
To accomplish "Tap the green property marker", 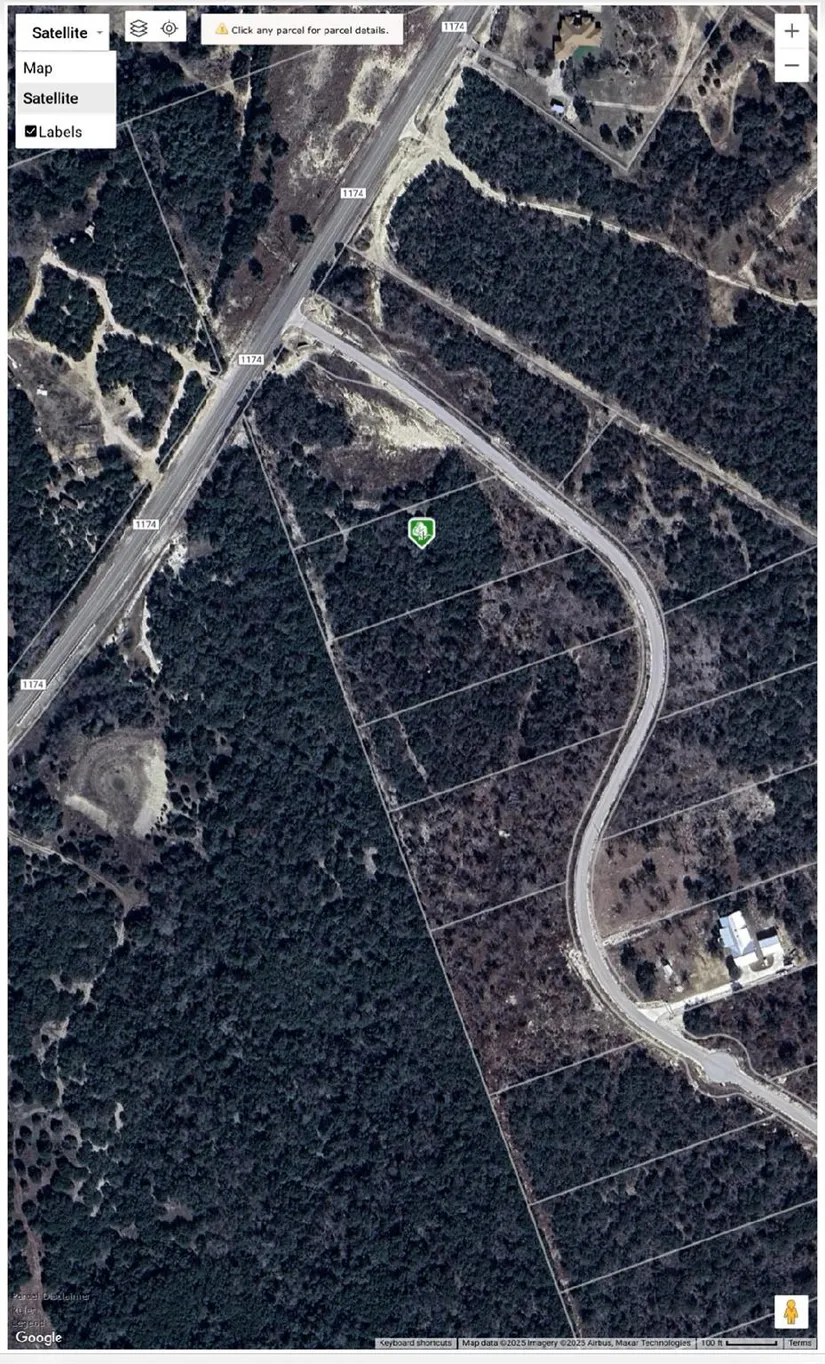I will click(421, 531).
